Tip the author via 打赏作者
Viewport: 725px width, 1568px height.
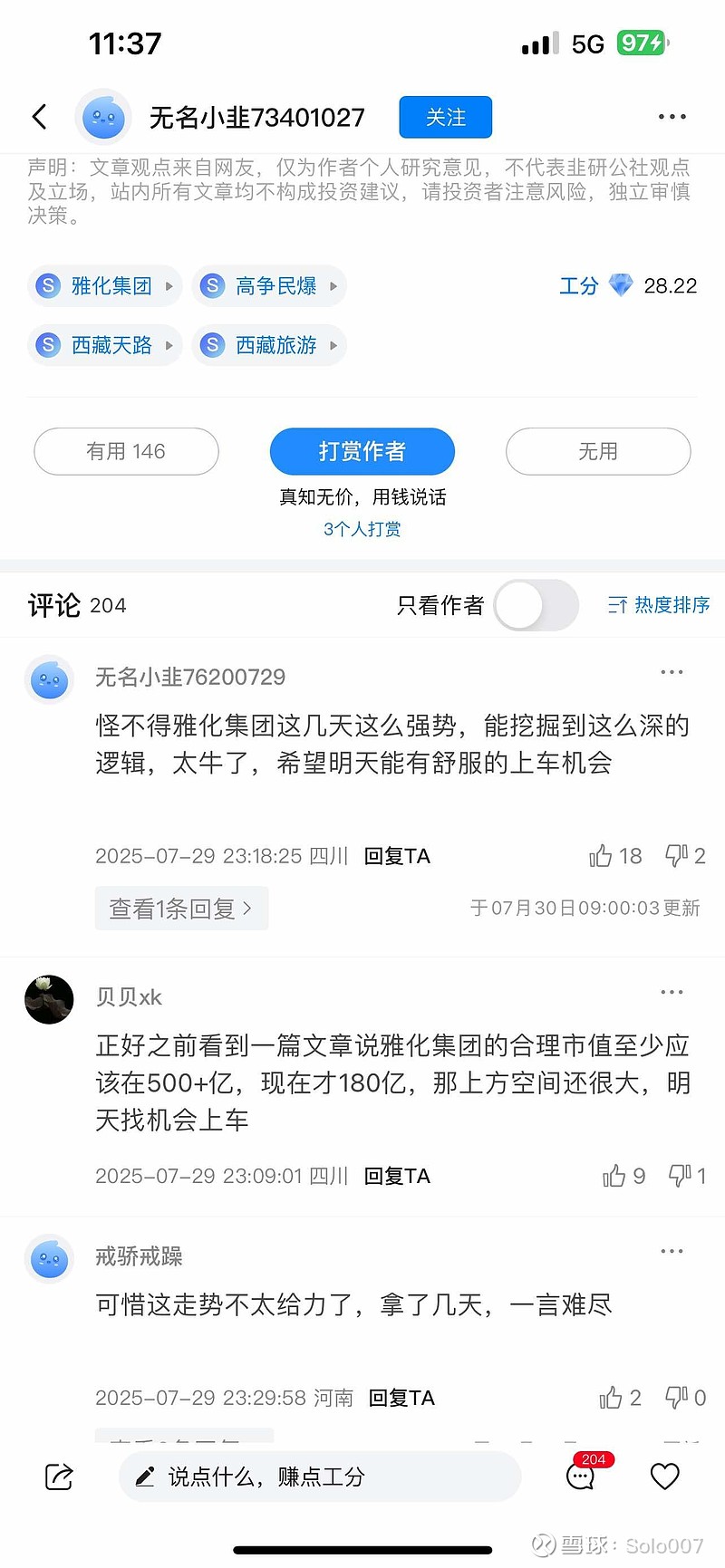pyautogui.click(x=362, y=451)
